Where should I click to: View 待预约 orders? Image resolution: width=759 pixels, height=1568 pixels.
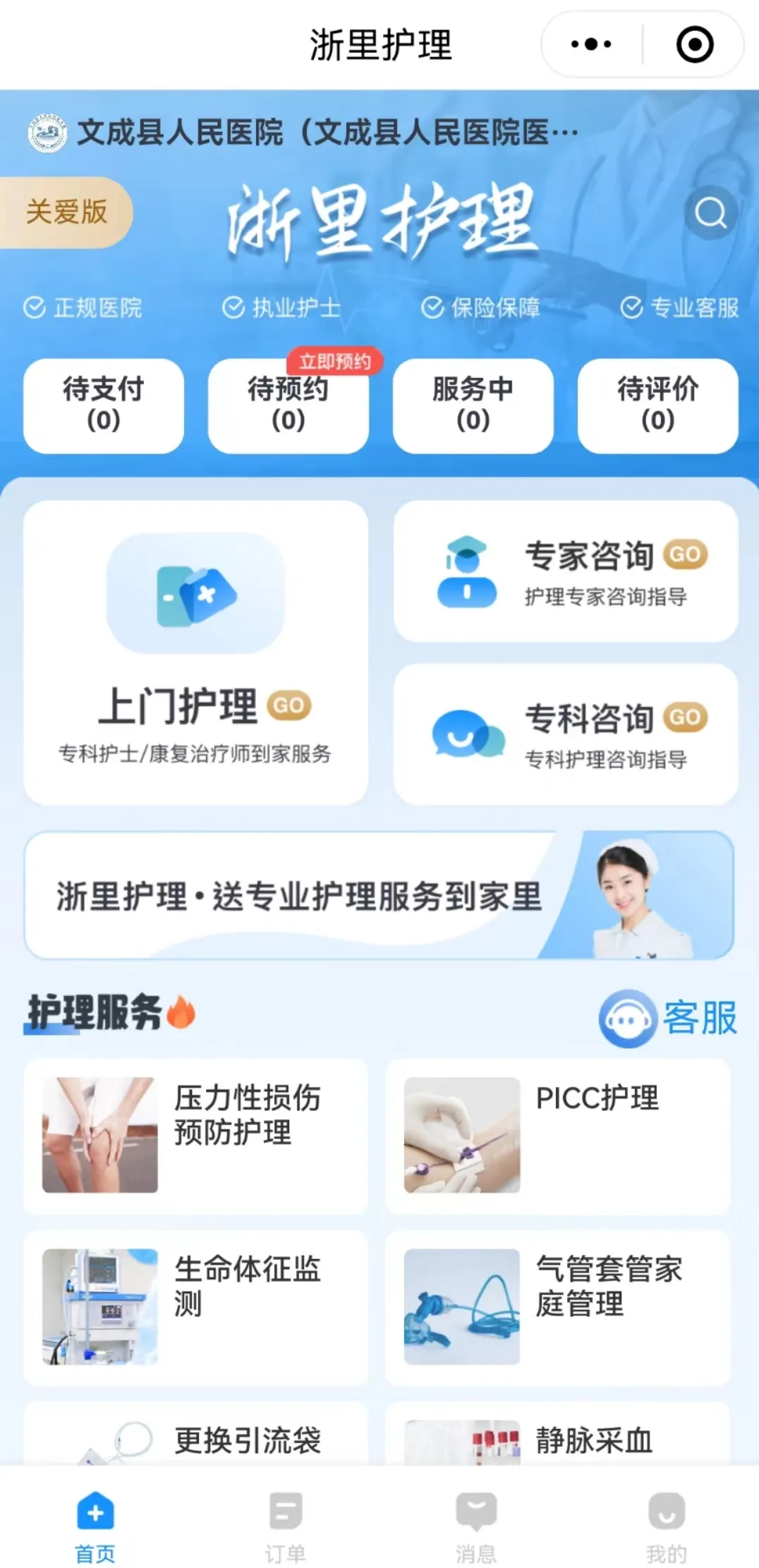[x=288, y=404]
